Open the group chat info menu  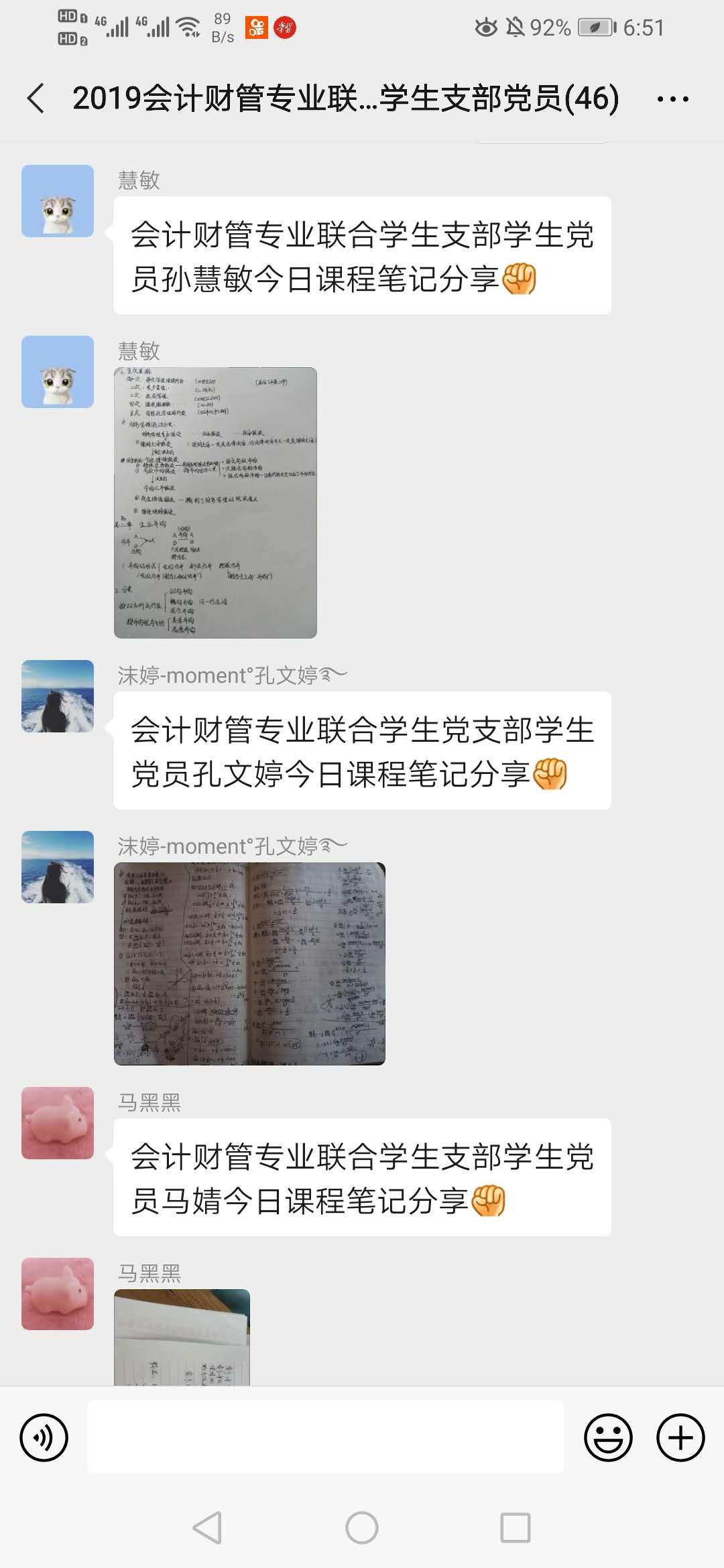point(672,99)
